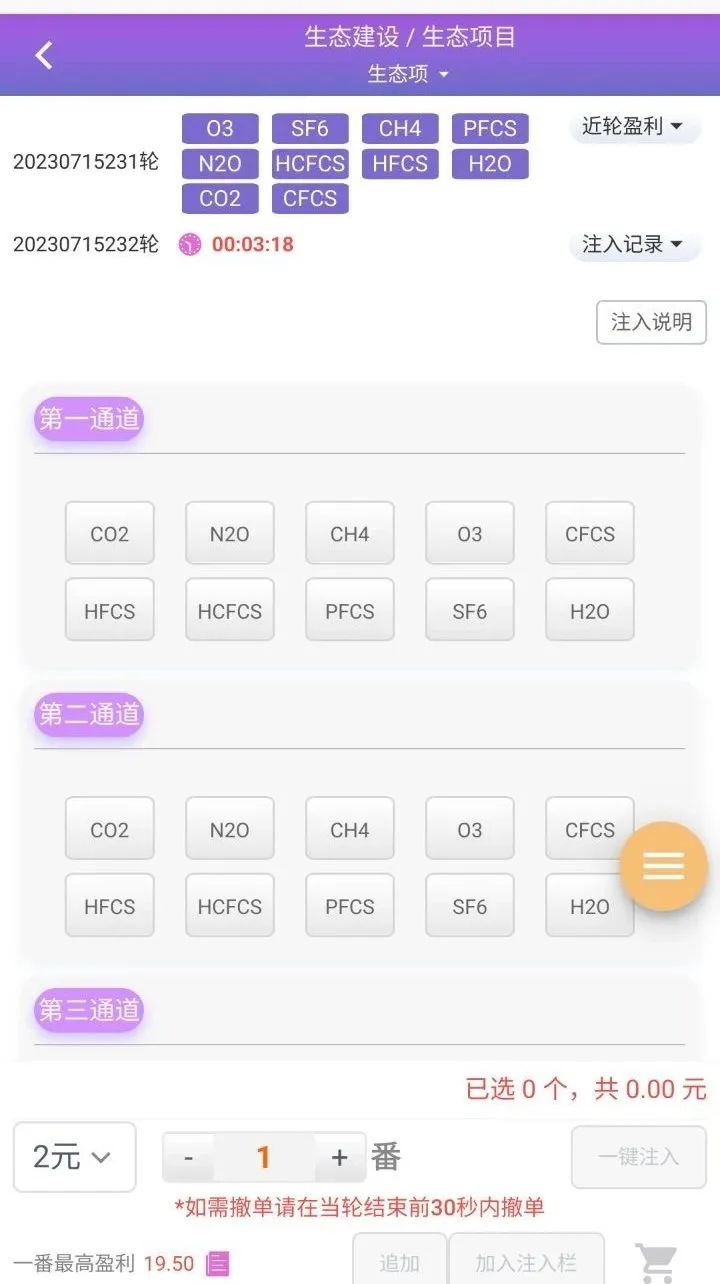
Task: Pick HCFCS in 第一通道
Action: point(230,610)
